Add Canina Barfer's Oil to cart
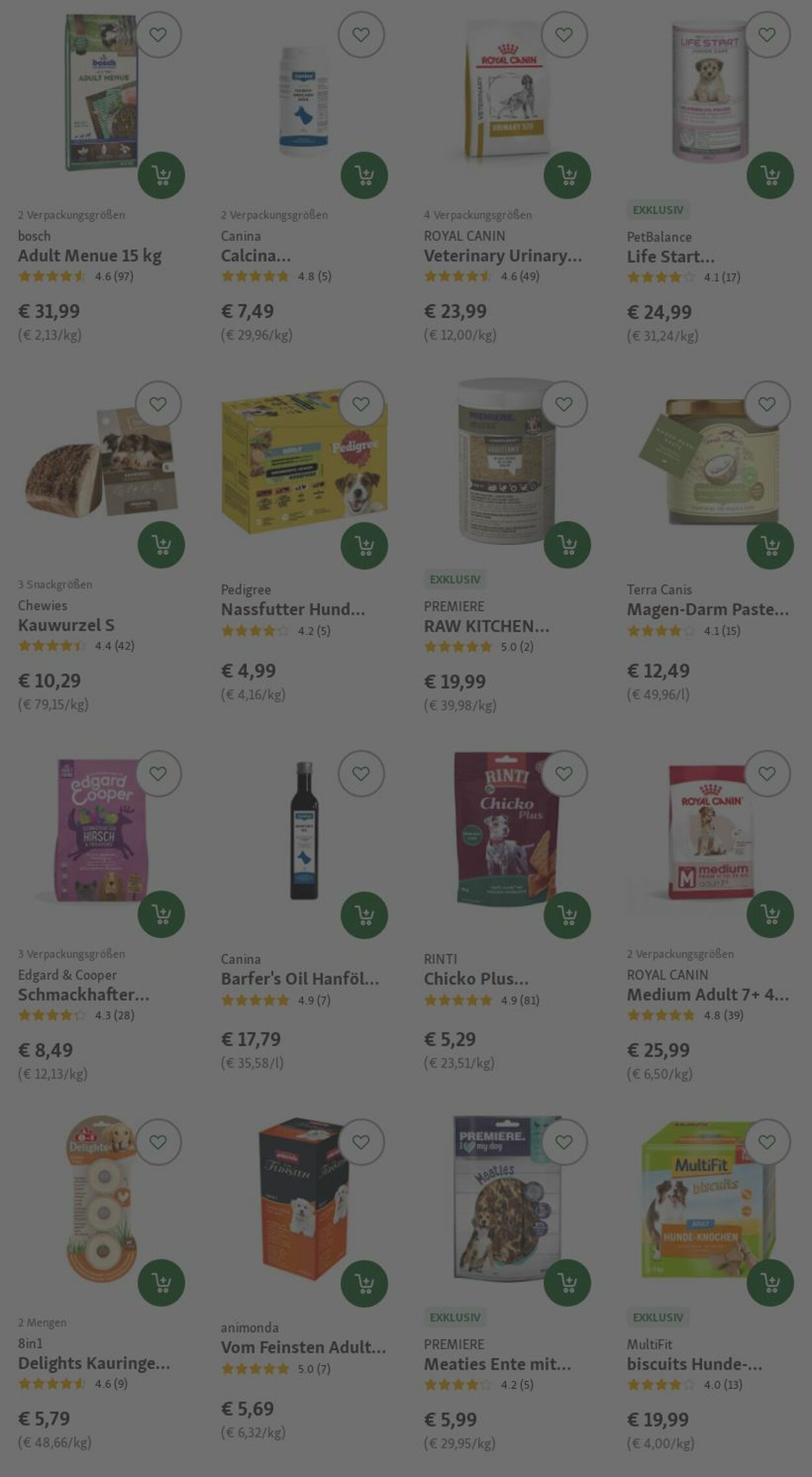The height and width of the screenshot is (1477, 812). tap(364, 915)
